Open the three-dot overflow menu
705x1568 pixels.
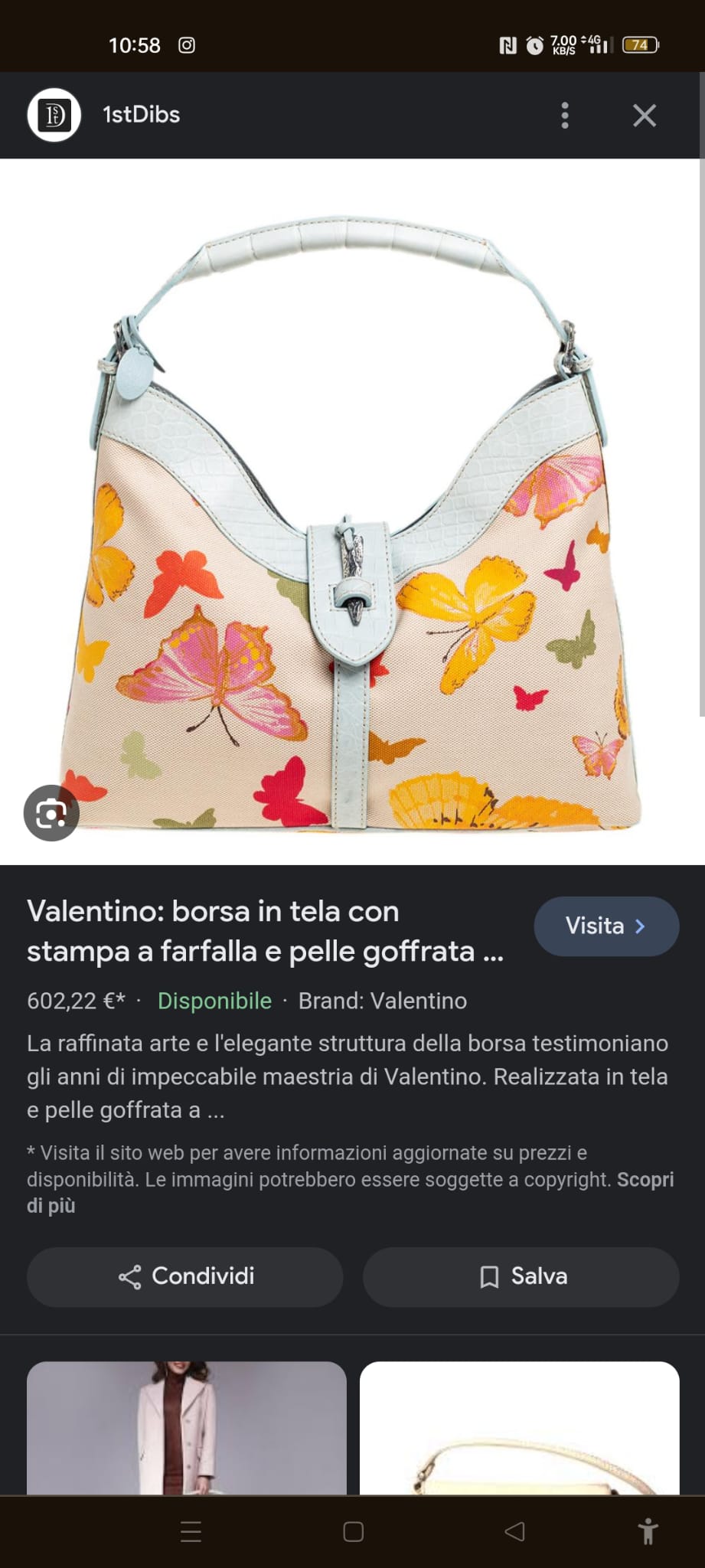(565, 116)
